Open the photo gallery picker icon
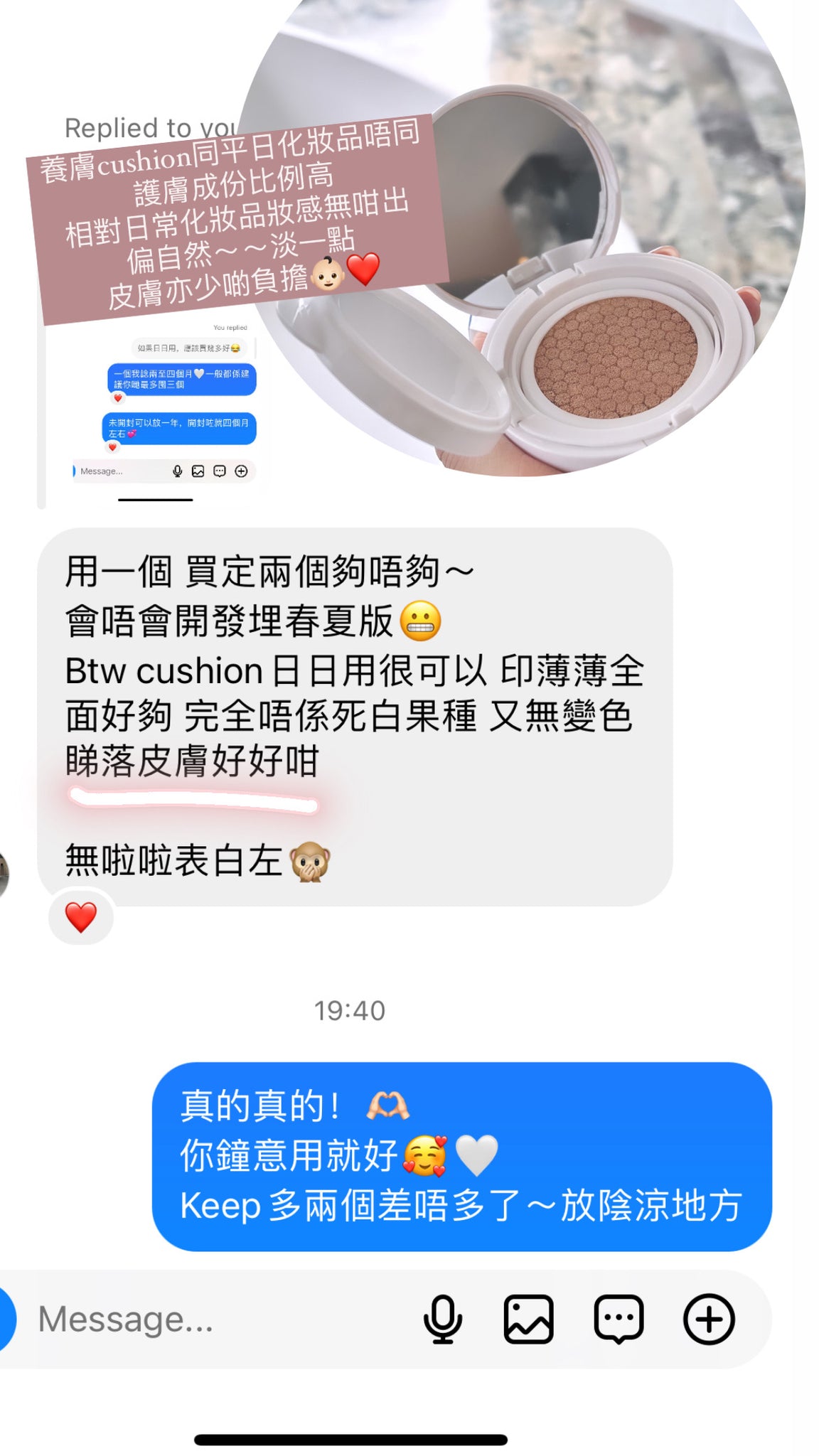819x1456 pixels. point(528,1319)
